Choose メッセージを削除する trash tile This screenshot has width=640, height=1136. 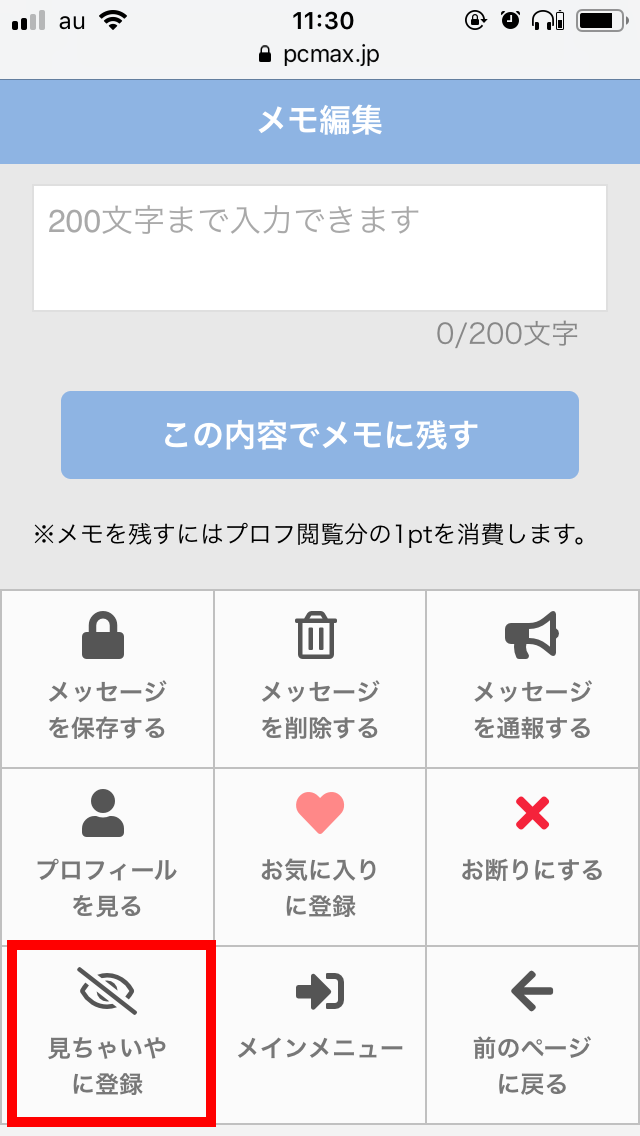tap(320, 679)
